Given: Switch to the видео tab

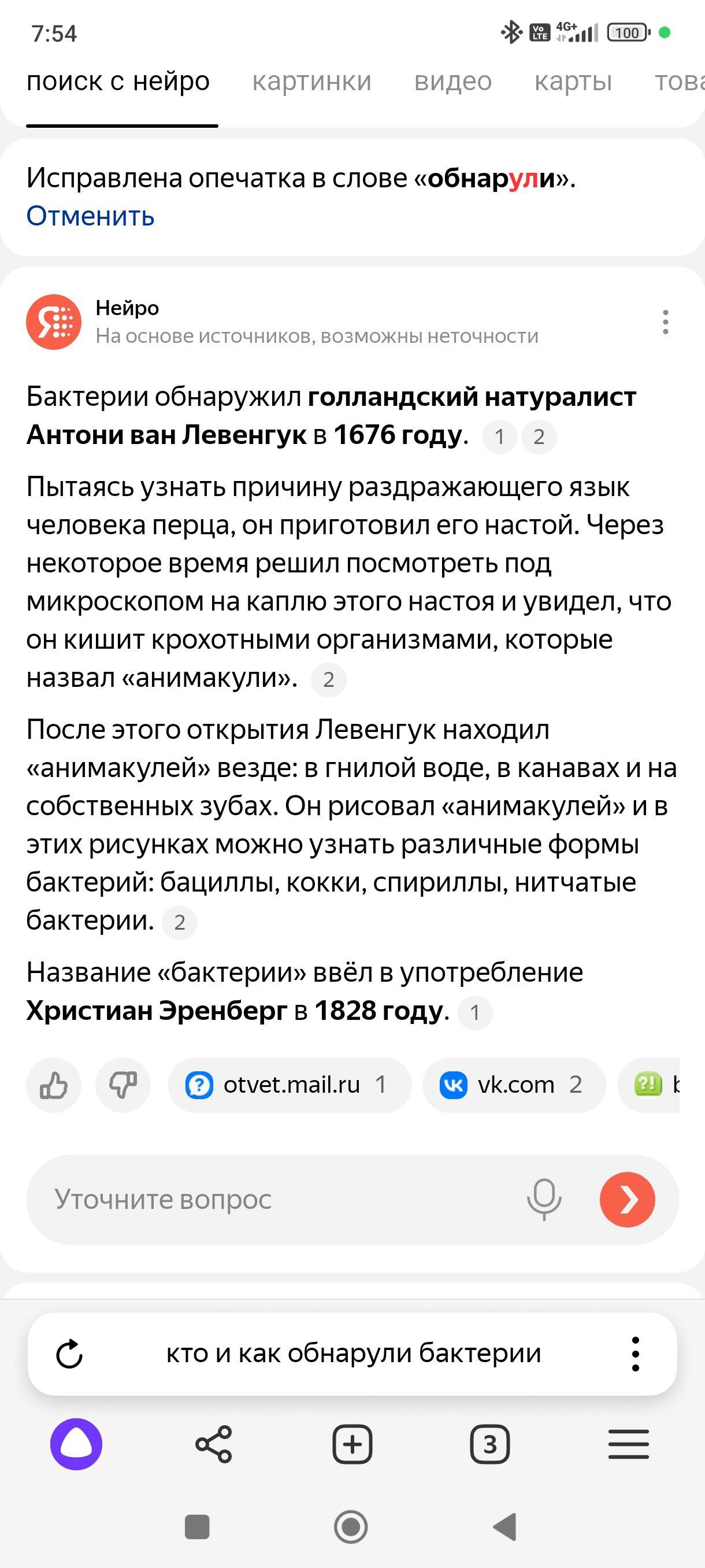Looking at the screenshot, I should pos(452,81).
